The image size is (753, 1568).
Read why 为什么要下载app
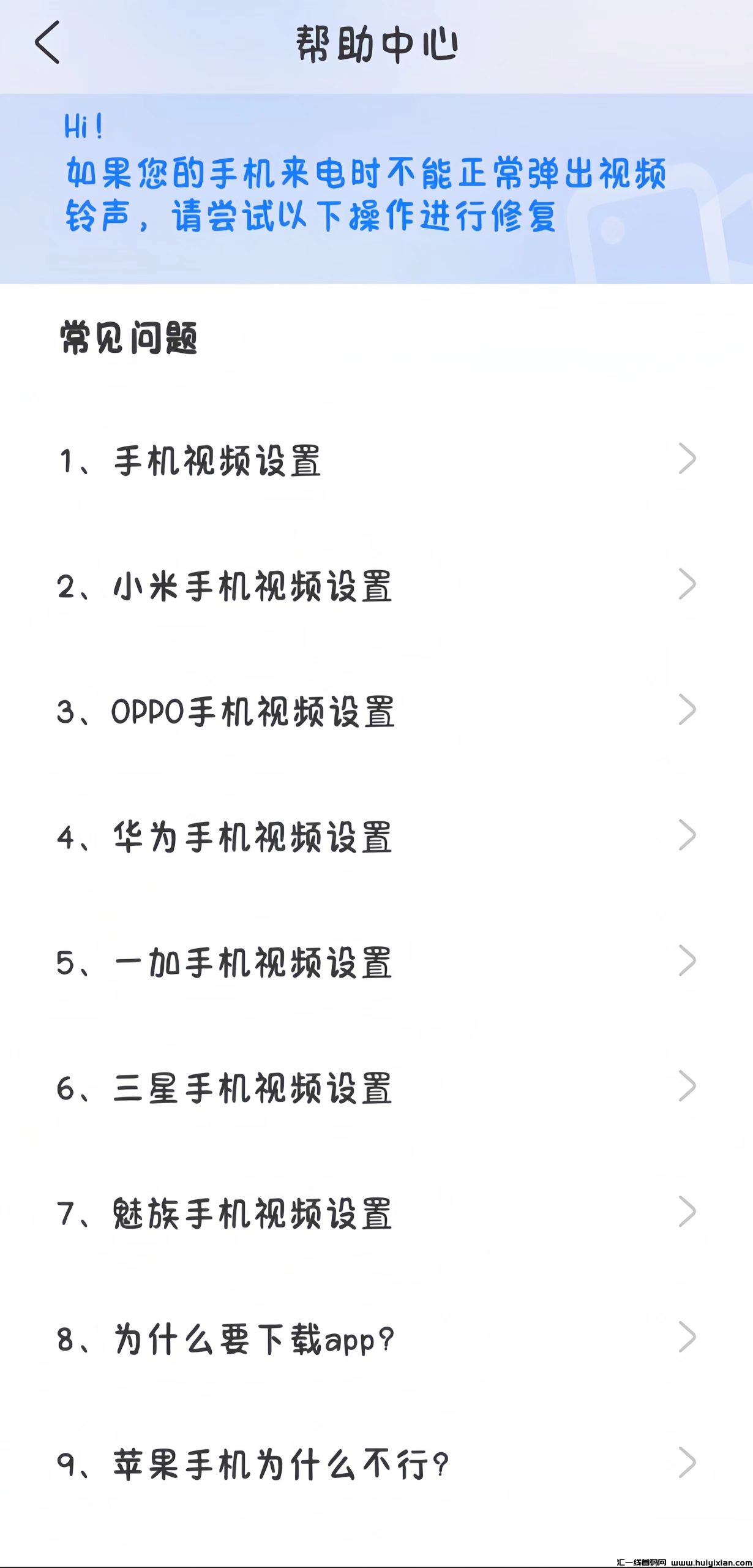[253, 1340]
